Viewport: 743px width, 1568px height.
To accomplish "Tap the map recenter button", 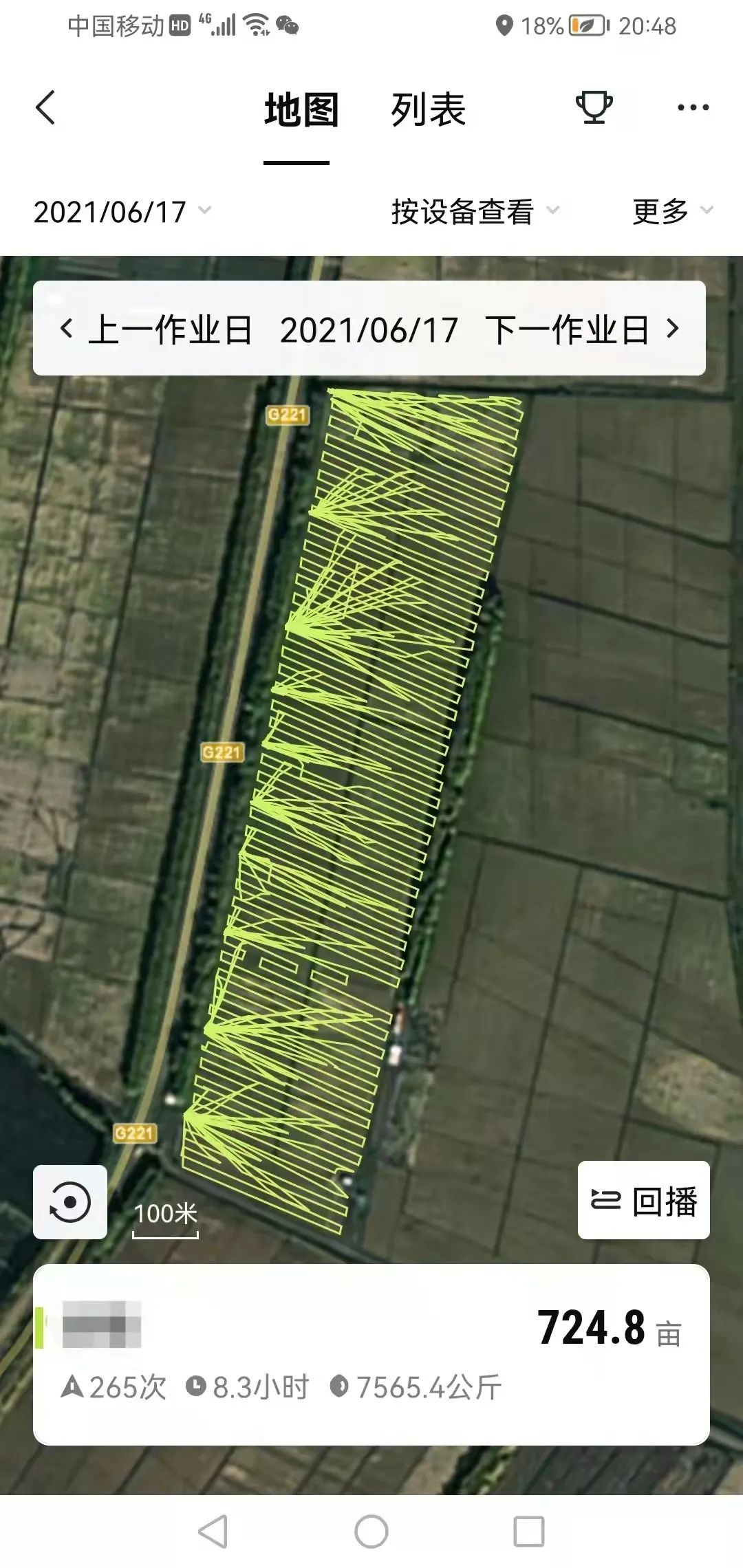I will click(70, 1202).
